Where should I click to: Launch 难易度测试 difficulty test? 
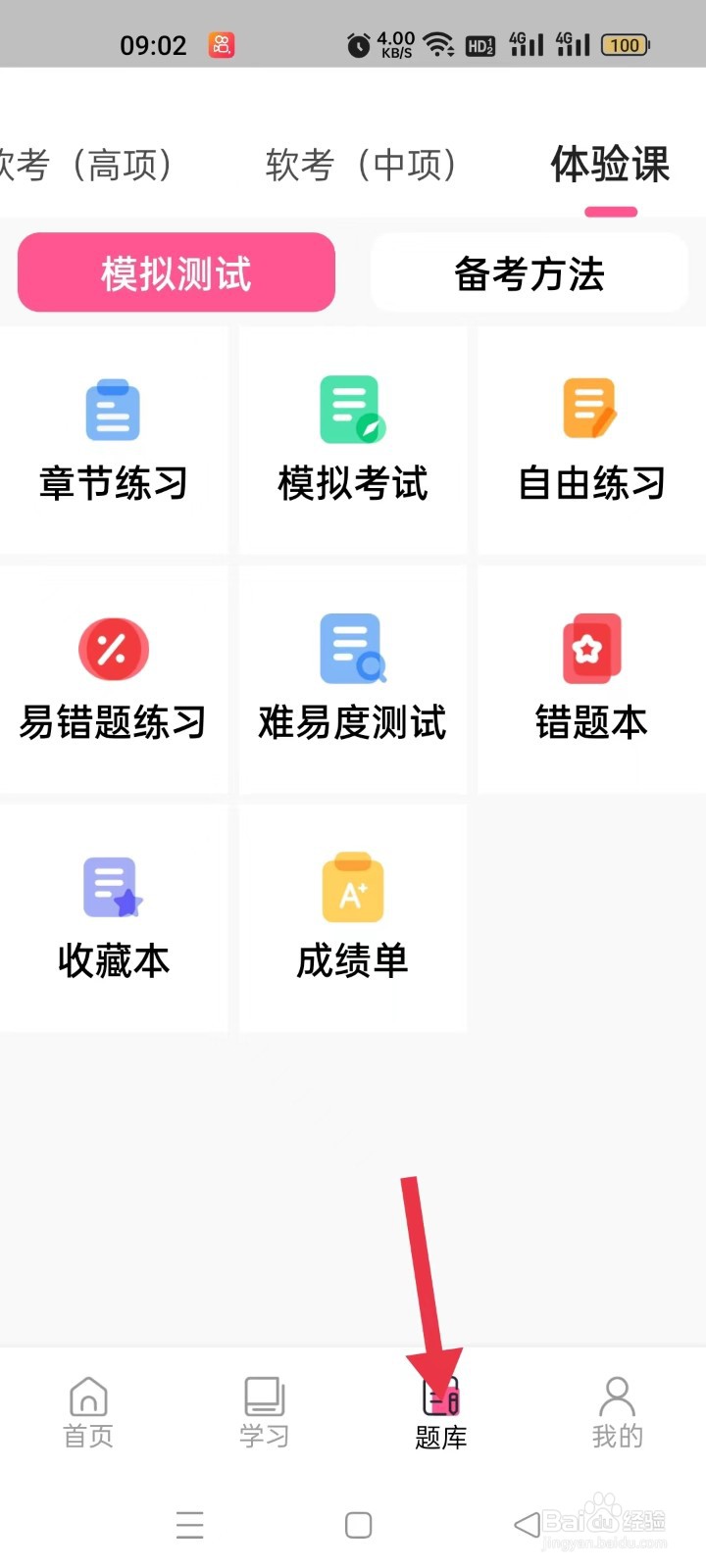[x=353, y=680]
